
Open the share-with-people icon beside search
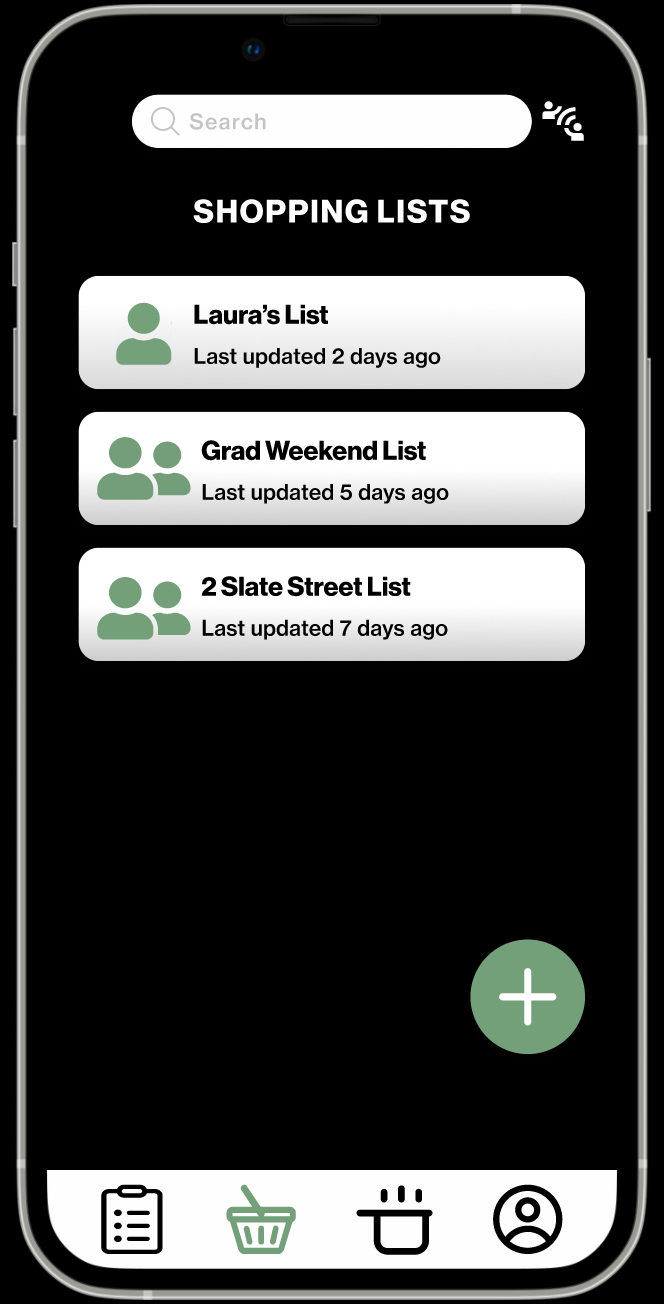pos(563,121)
